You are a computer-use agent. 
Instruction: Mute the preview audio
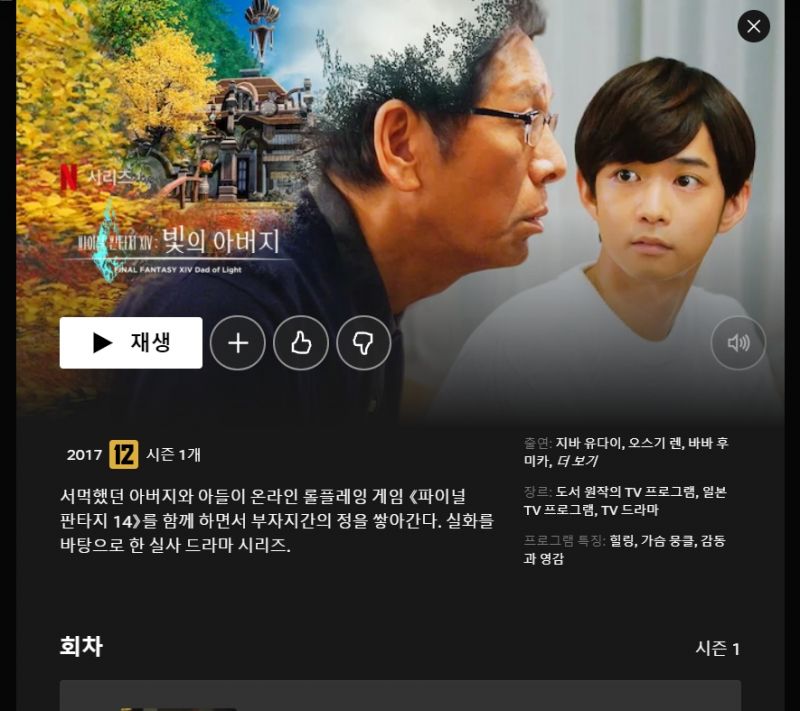tap(738, 343)
